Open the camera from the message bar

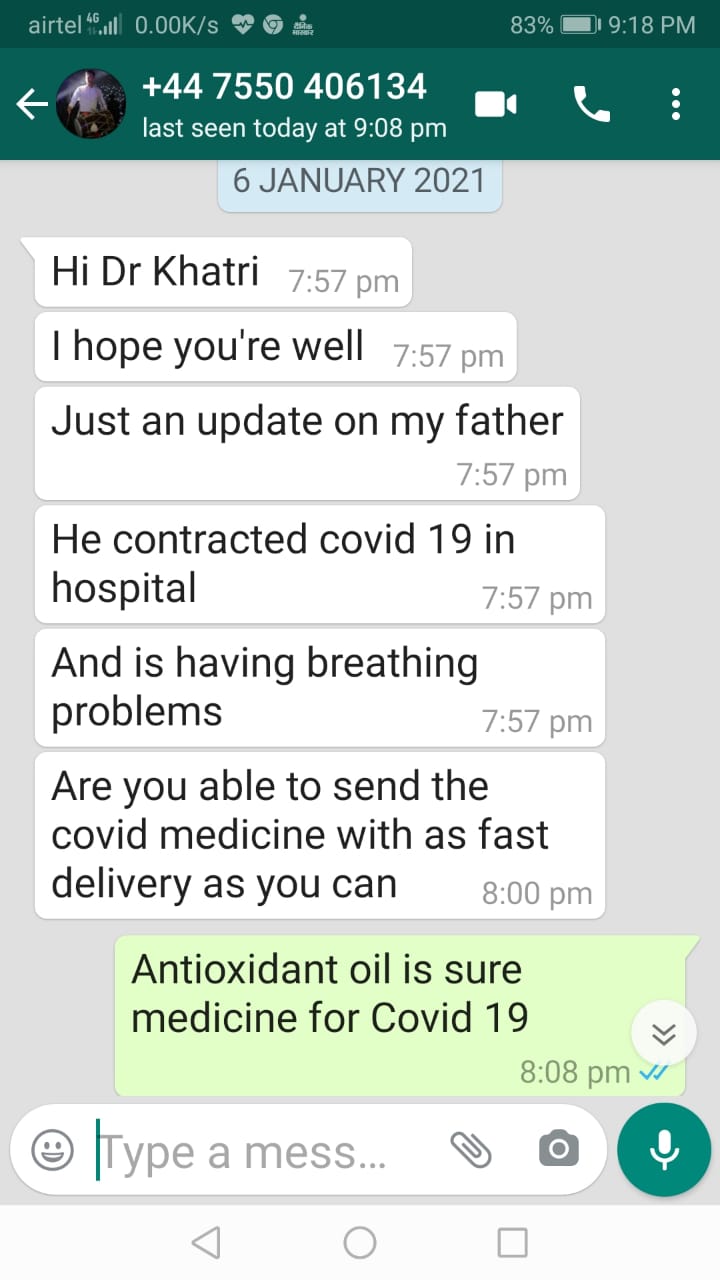[x=559, y=1150]
